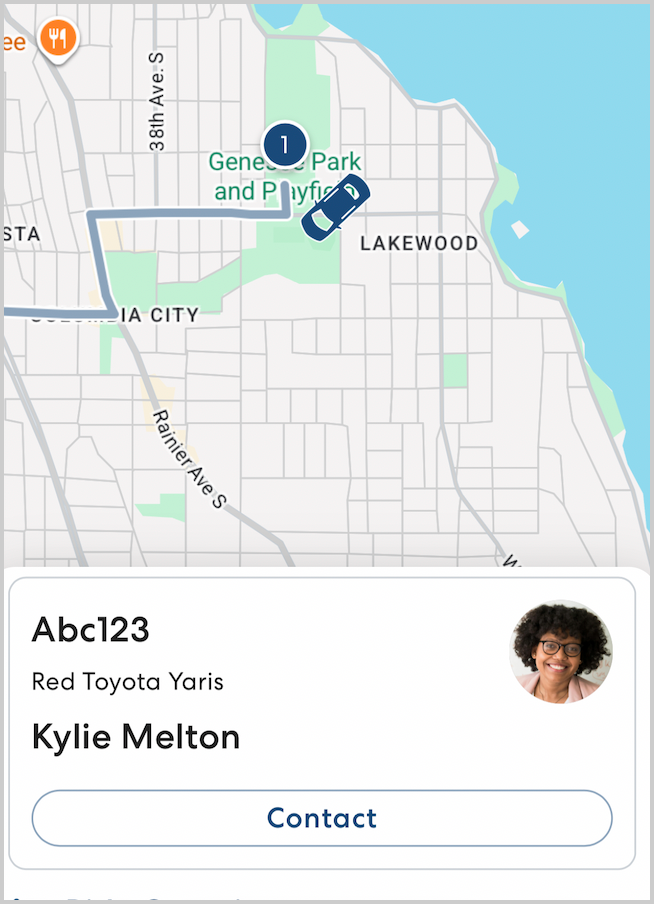Tap the driver's car icon on the map
654x904 pixels.
coord(335,208)
